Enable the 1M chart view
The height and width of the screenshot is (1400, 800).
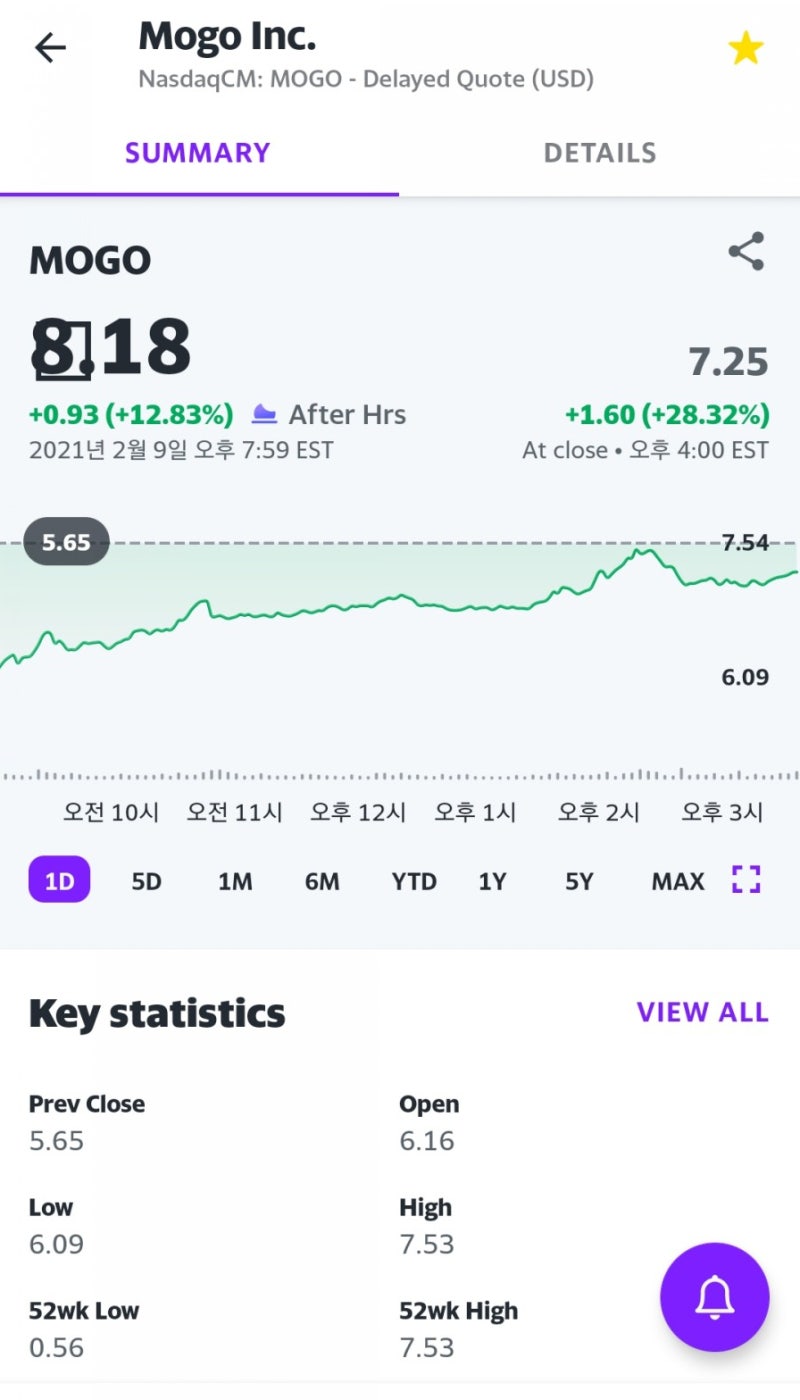point(234,881)
